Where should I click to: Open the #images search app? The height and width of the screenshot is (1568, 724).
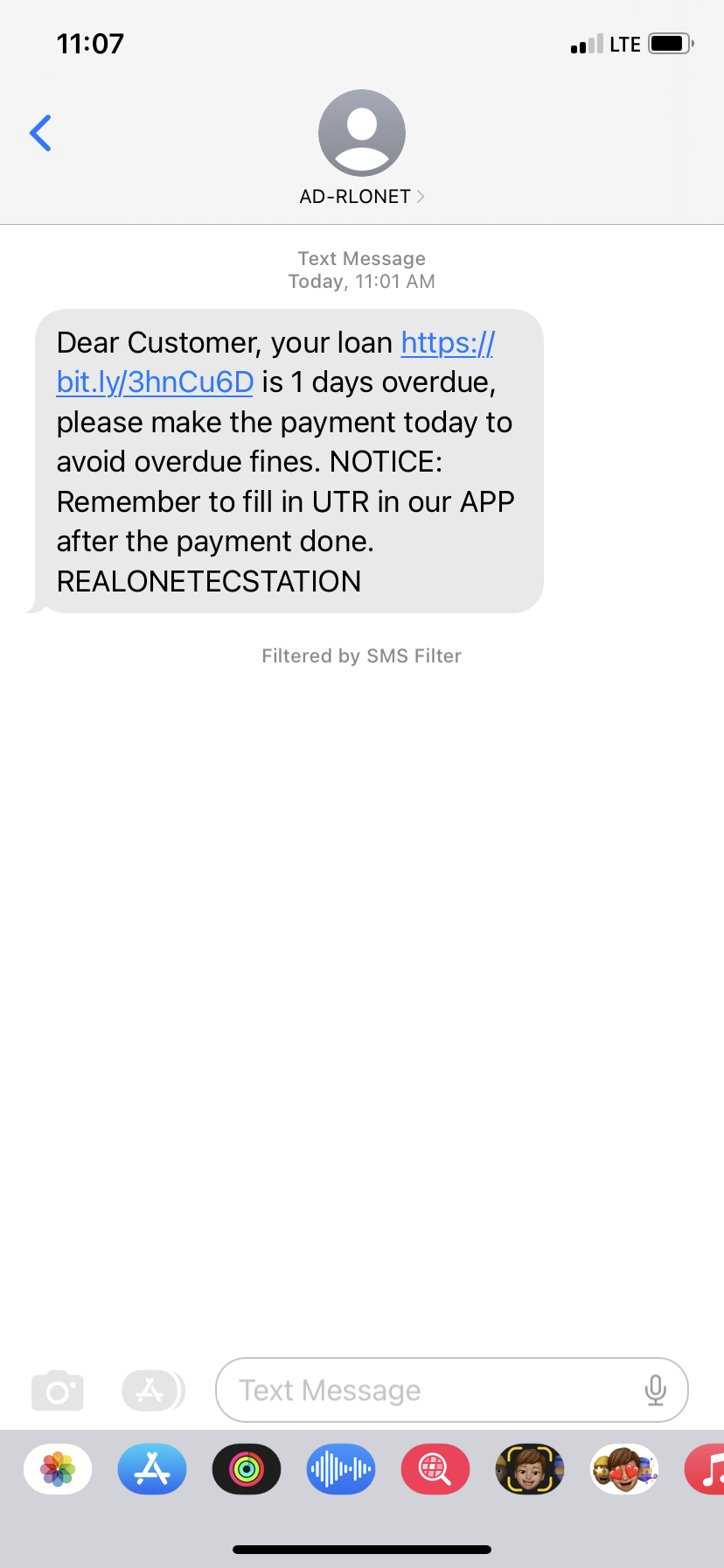point(435,1469)
